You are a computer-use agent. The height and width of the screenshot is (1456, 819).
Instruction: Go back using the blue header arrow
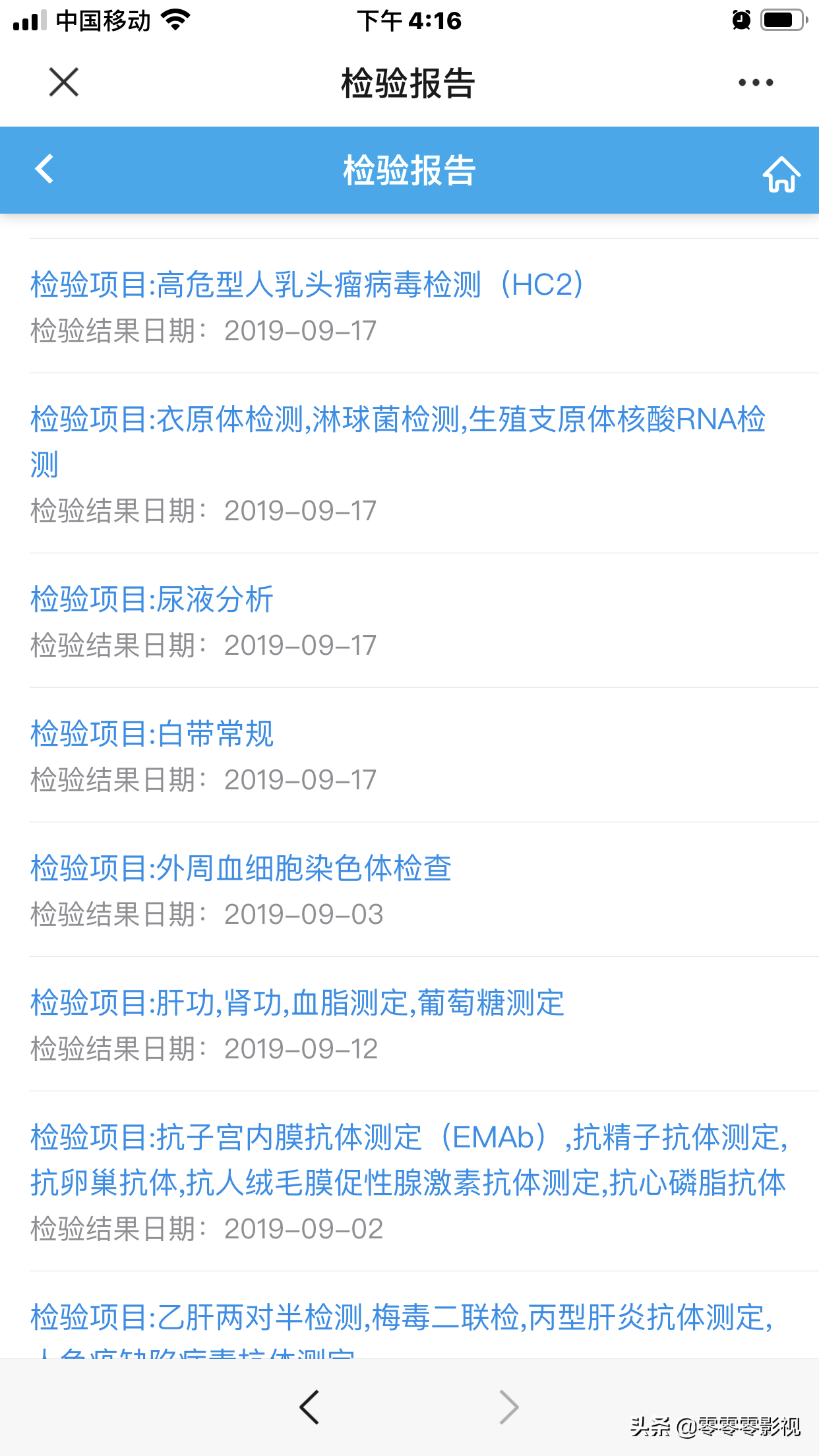tap(45, 169)
